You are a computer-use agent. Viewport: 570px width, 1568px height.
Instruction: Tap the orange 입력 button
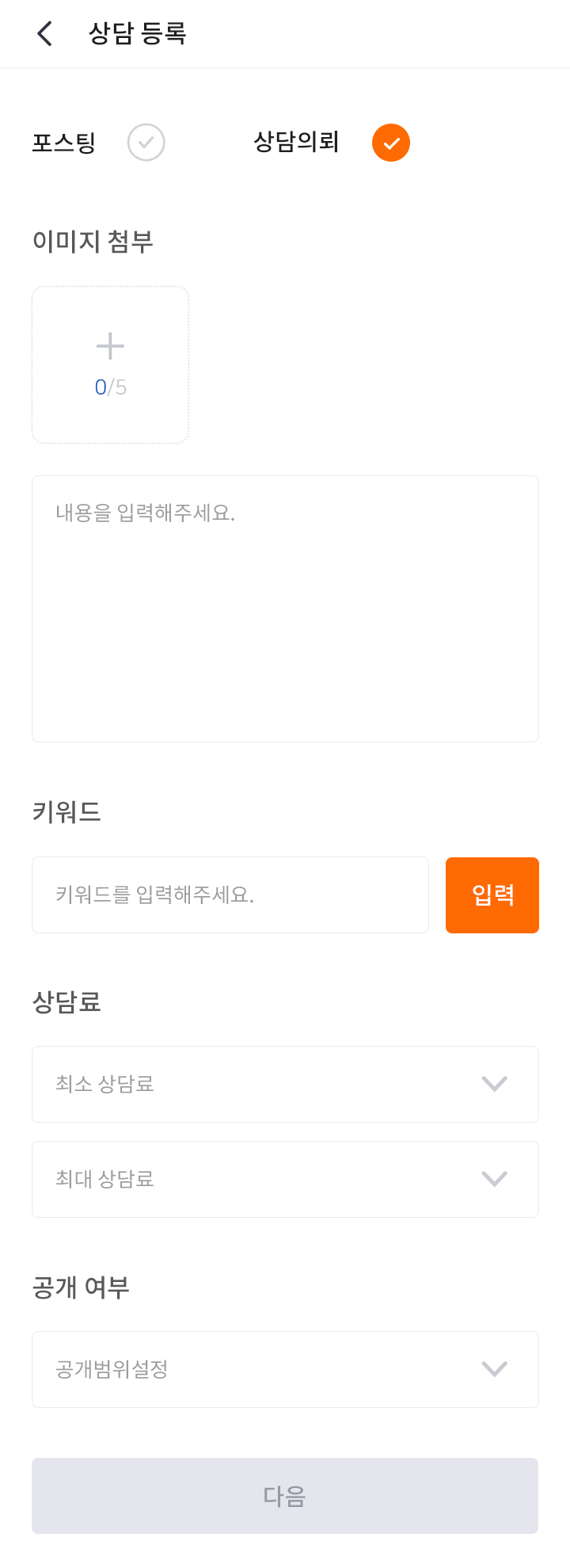click(x=492, y=895)
